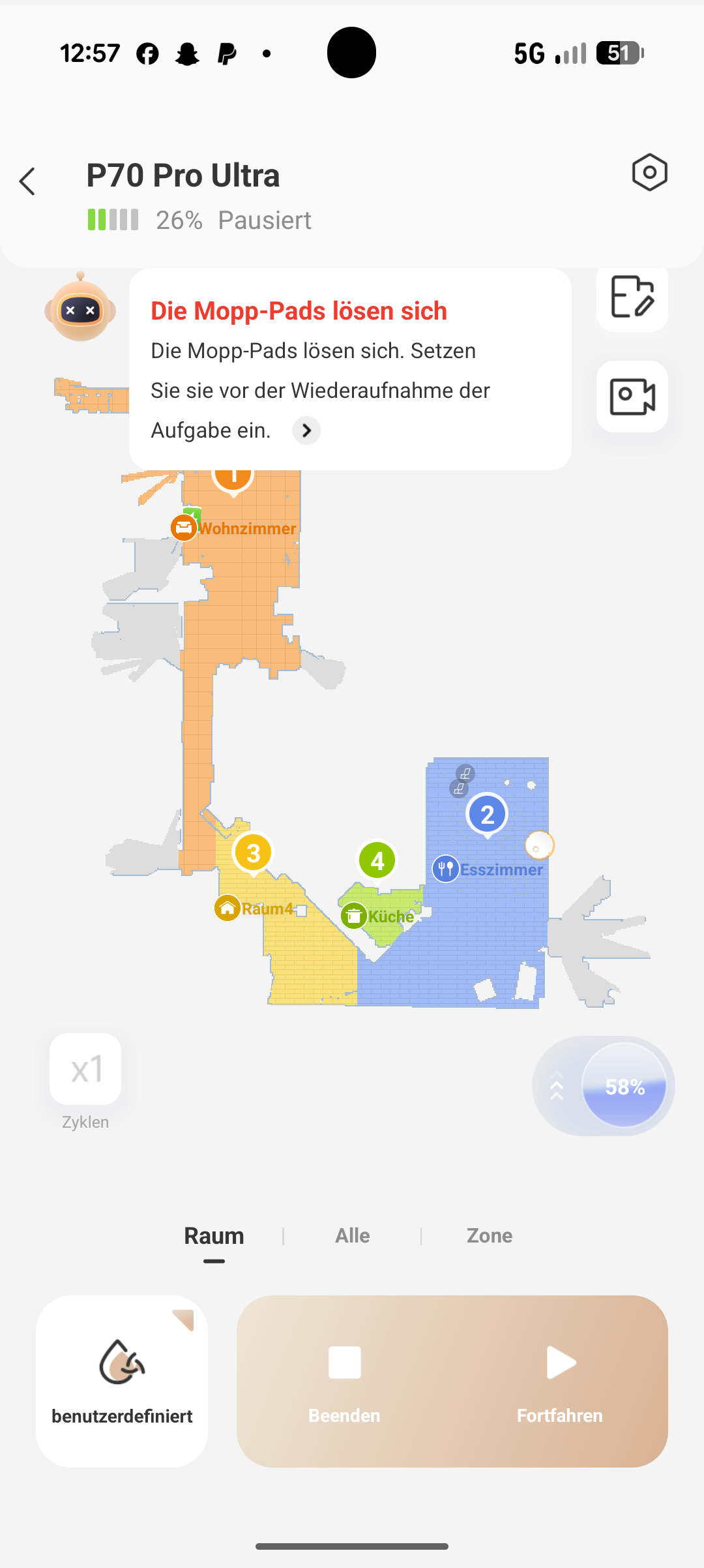The width and height of the screenshot is (704, 1568).
Task: Open the live video camera icon
Action: (x=632, y=397)
